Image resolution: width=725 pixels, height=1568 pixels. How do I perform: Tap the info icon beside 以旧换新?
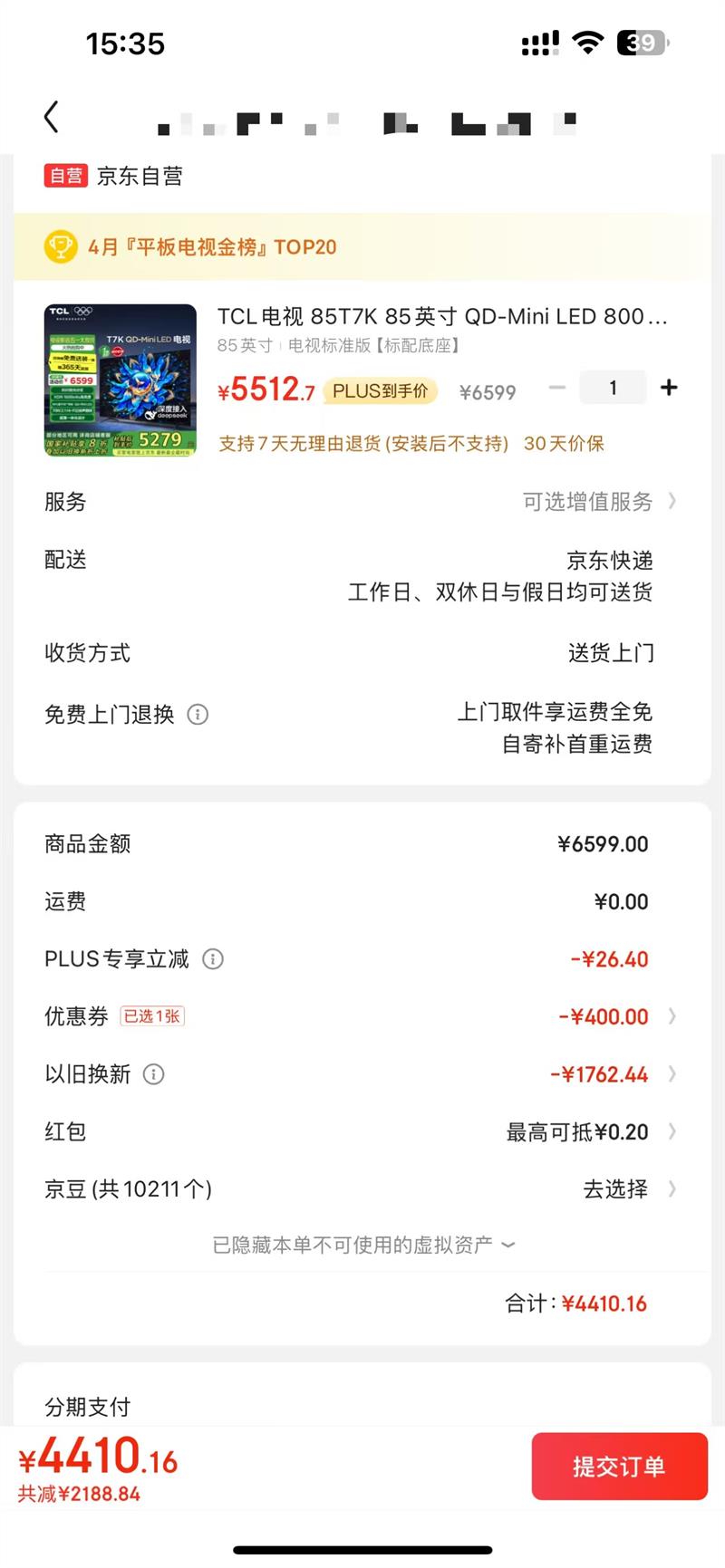pos(154,1074)
